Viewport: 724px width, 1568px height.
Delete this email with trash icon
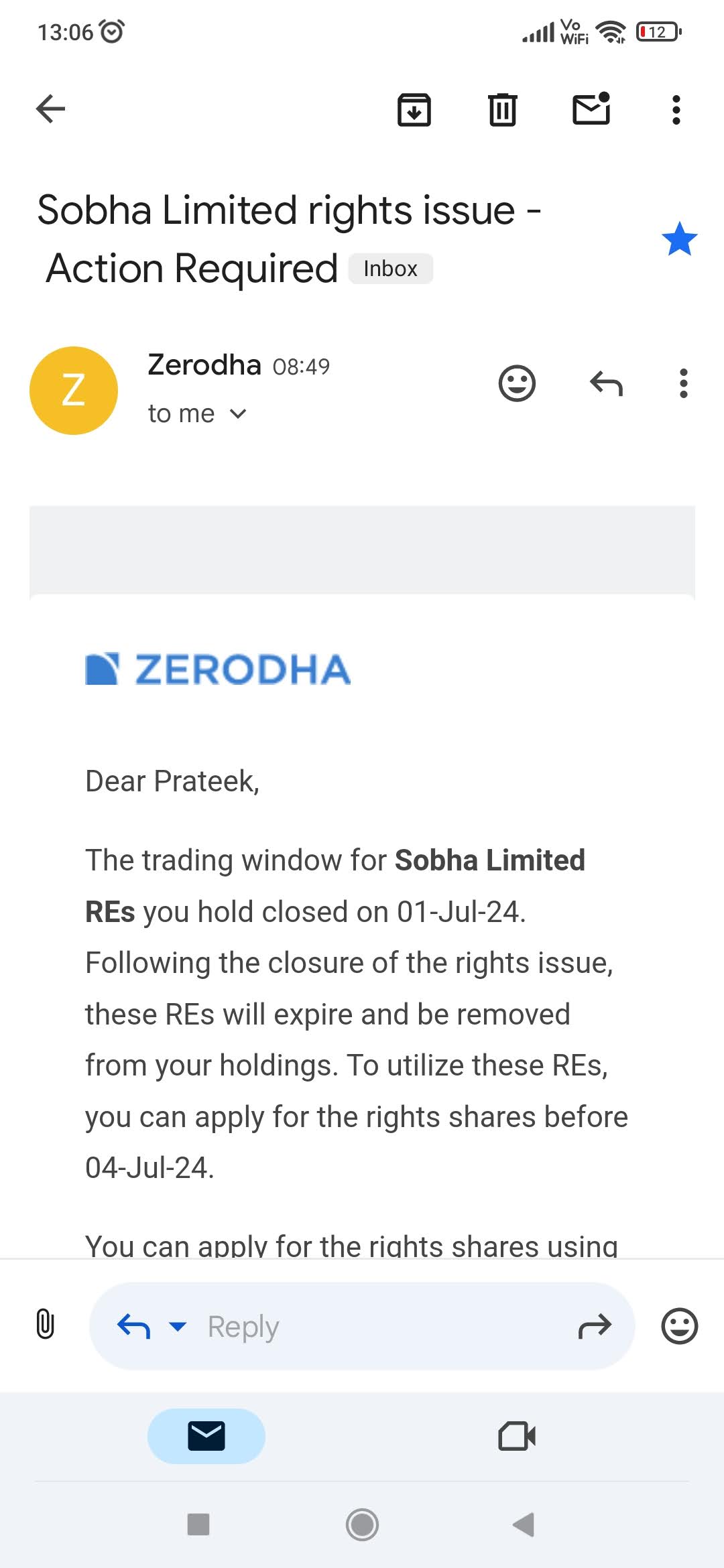tap(502, 109)
